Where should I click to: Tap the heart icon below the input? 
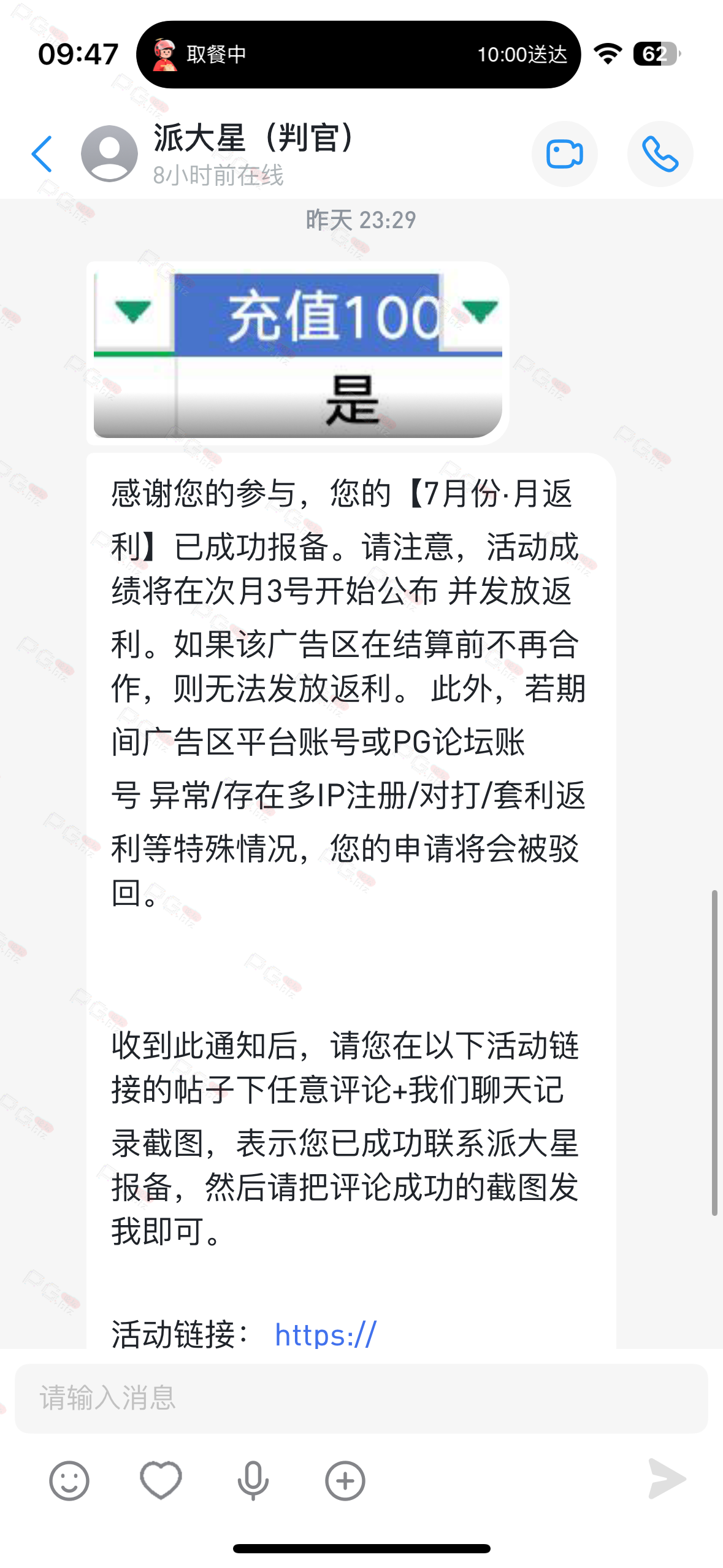coord(161,1481)
